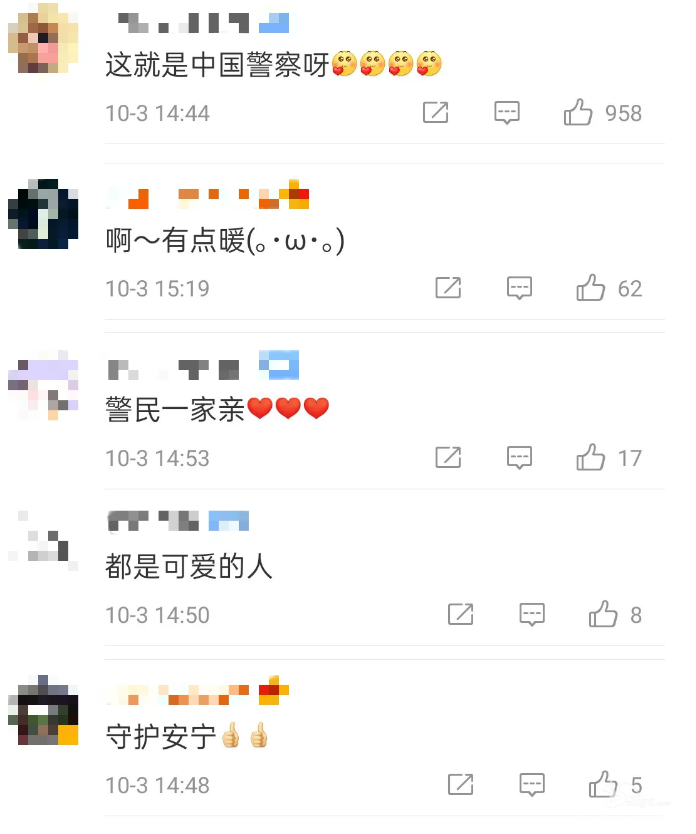
Task: Open the avatar of the "这就是中国警察呀" commenter
Action: [x=43, y=38]
